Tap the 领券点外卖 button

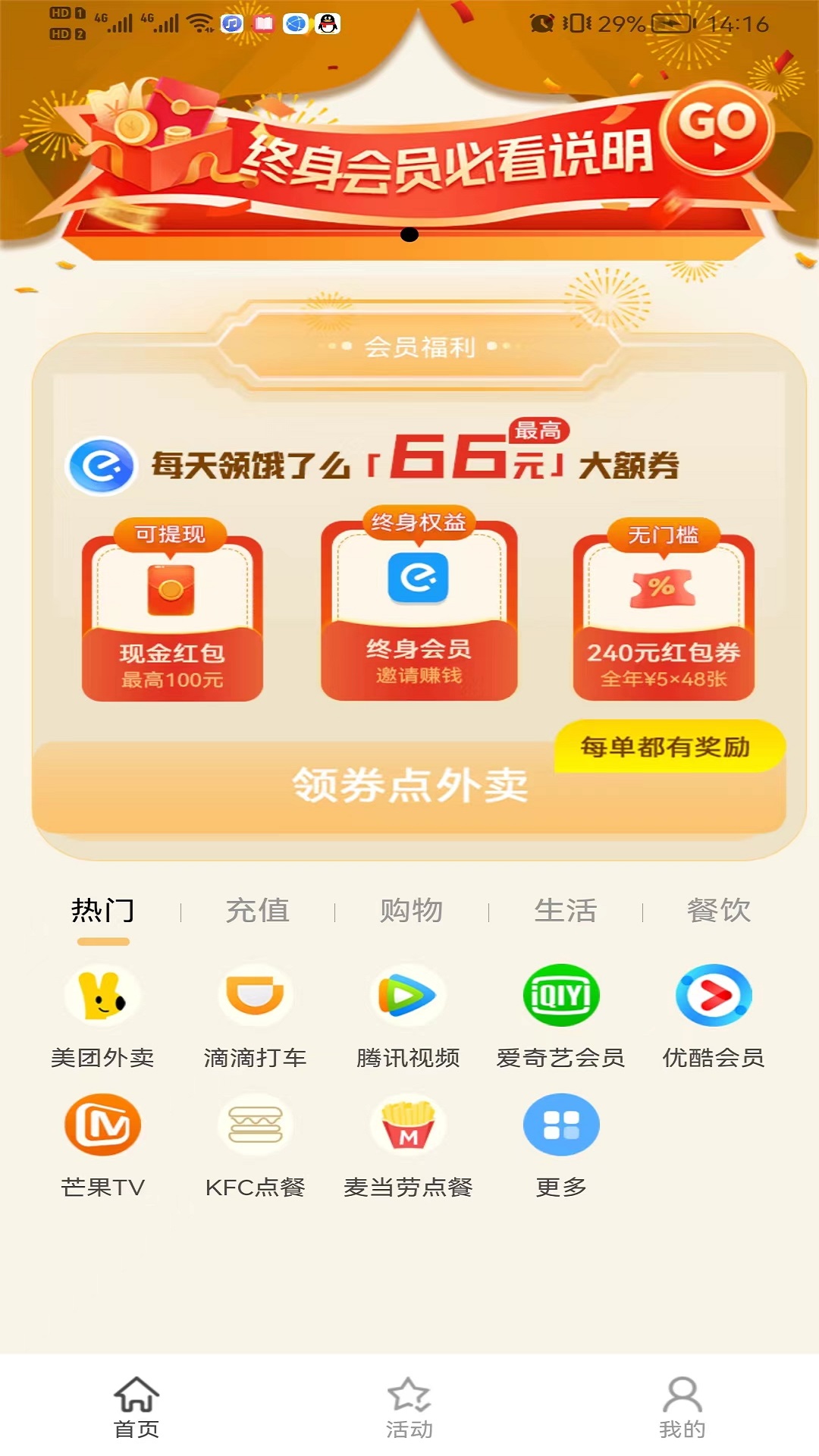pyautogui.click(x=409, y=786)
